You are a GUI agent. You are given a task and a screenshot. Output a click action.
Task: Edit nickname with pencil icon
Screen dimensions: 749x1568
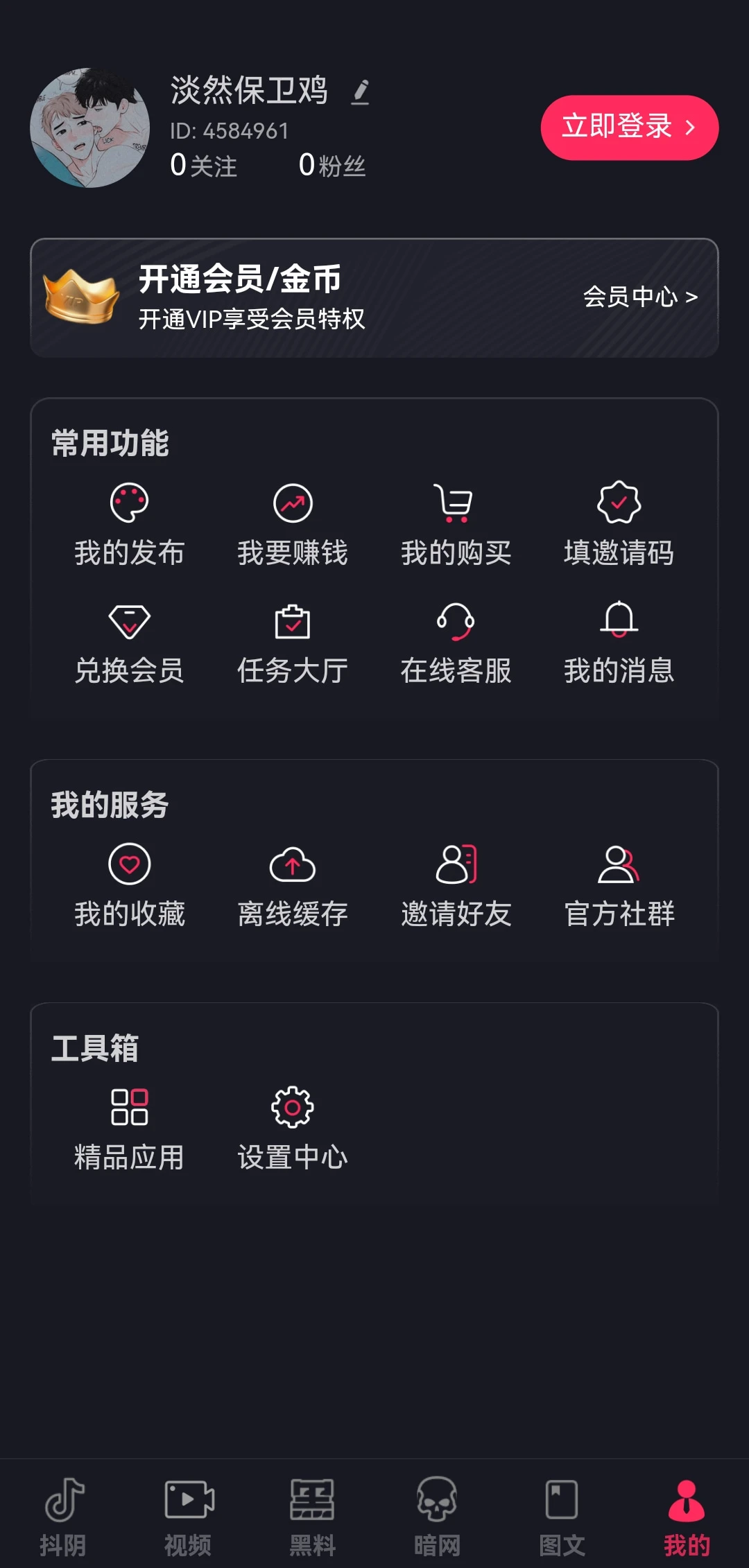point(360,92)
